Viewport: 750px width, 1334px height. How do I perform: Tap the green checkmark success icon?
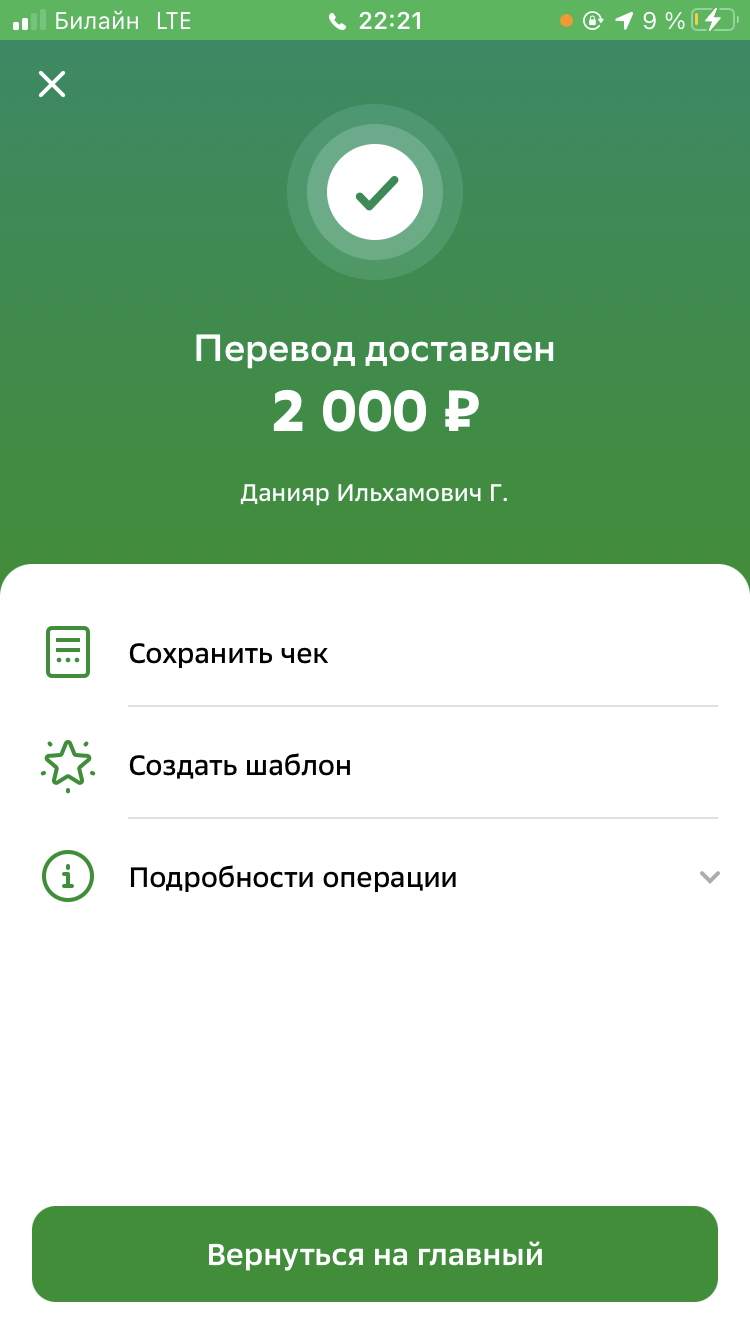click(x=375, y=192)
